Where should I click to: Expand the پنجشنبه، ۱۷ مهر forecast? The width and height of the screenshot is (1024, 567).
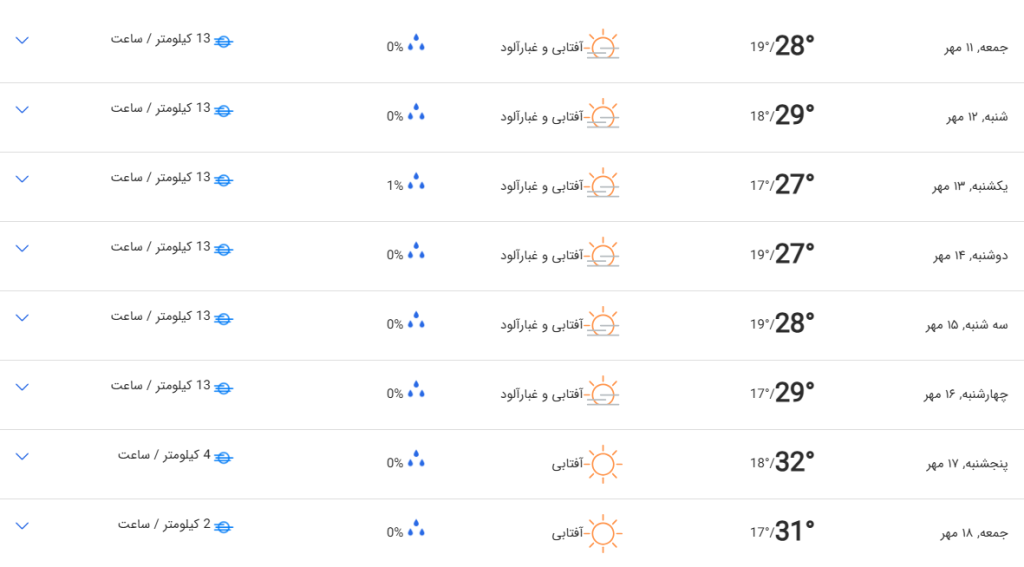[23, 456]
